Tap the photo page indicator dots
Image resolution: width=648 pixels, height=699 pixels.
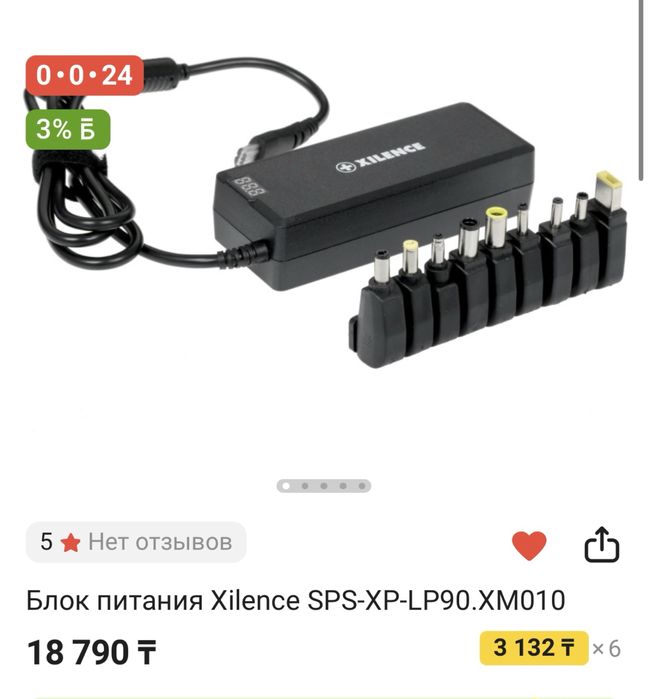pos(324,486)
